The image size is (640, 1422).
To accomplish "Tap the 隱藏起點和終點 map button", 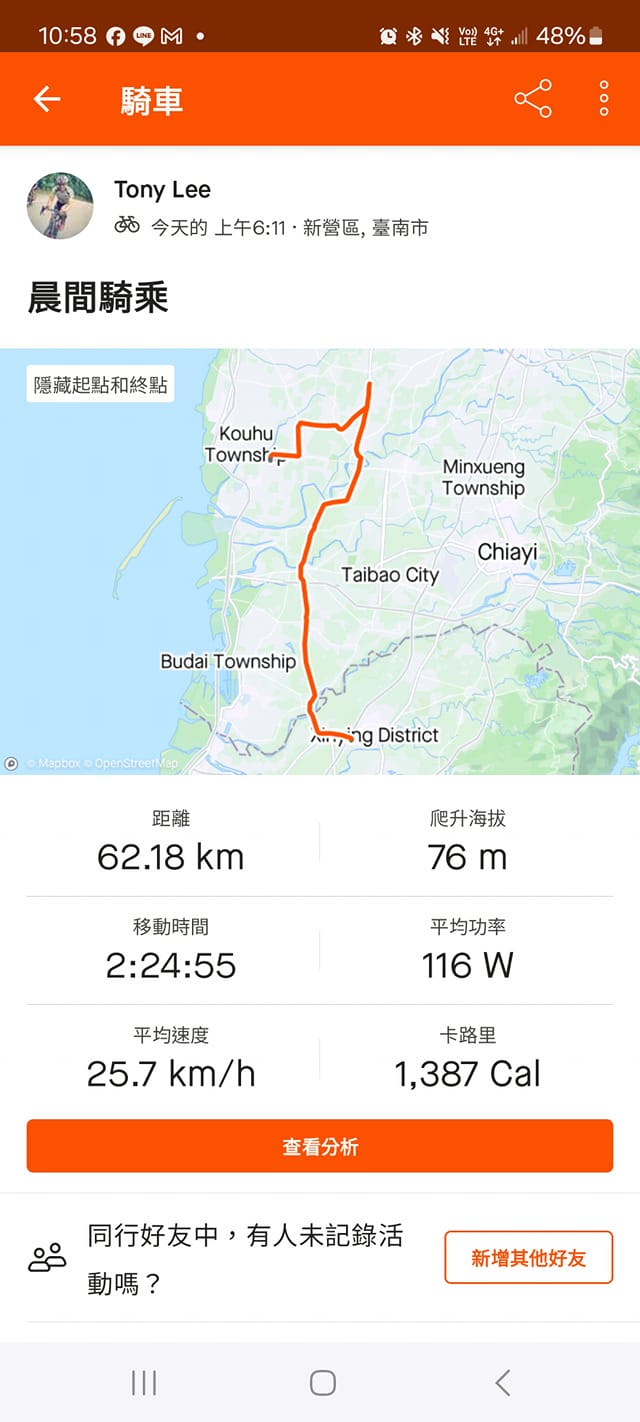I will (101, 385).
